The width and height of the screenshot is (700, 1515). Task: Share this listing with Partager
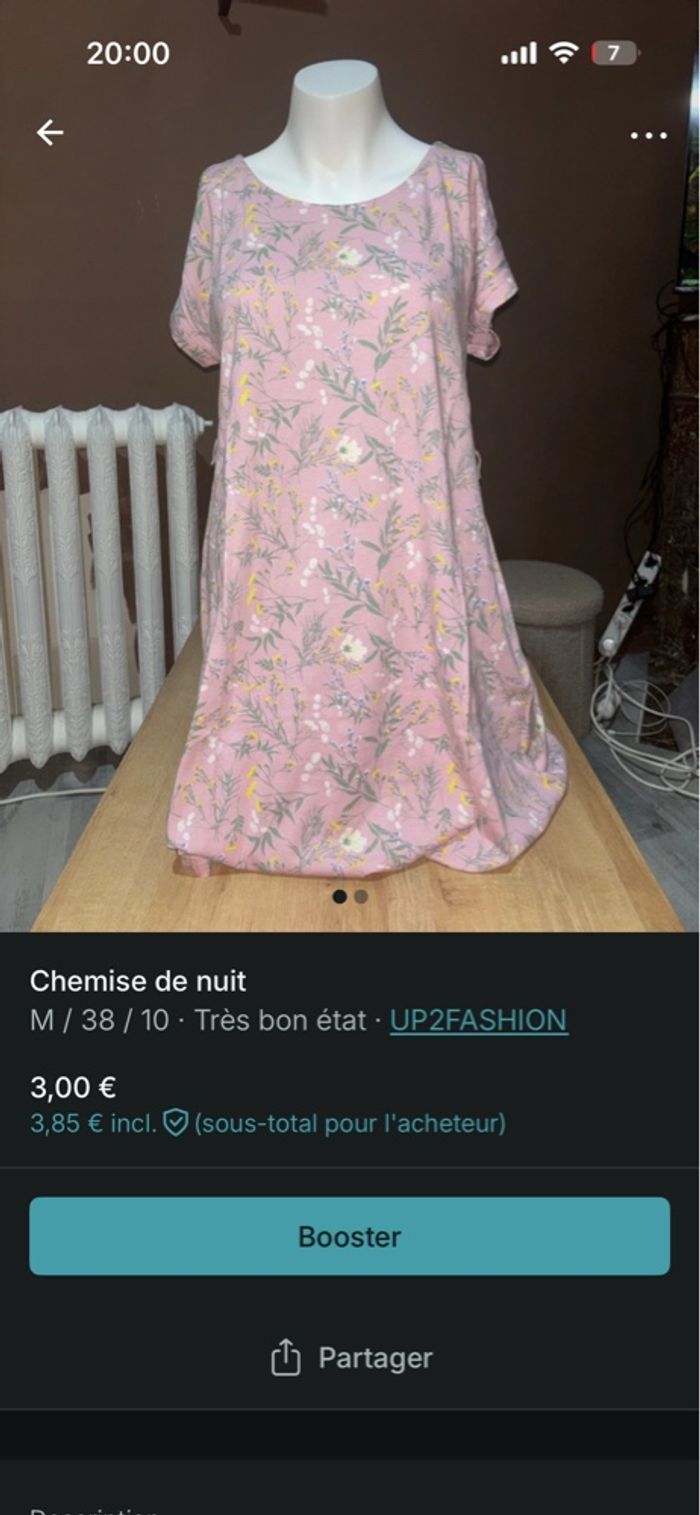click(x=351, y=1358)
